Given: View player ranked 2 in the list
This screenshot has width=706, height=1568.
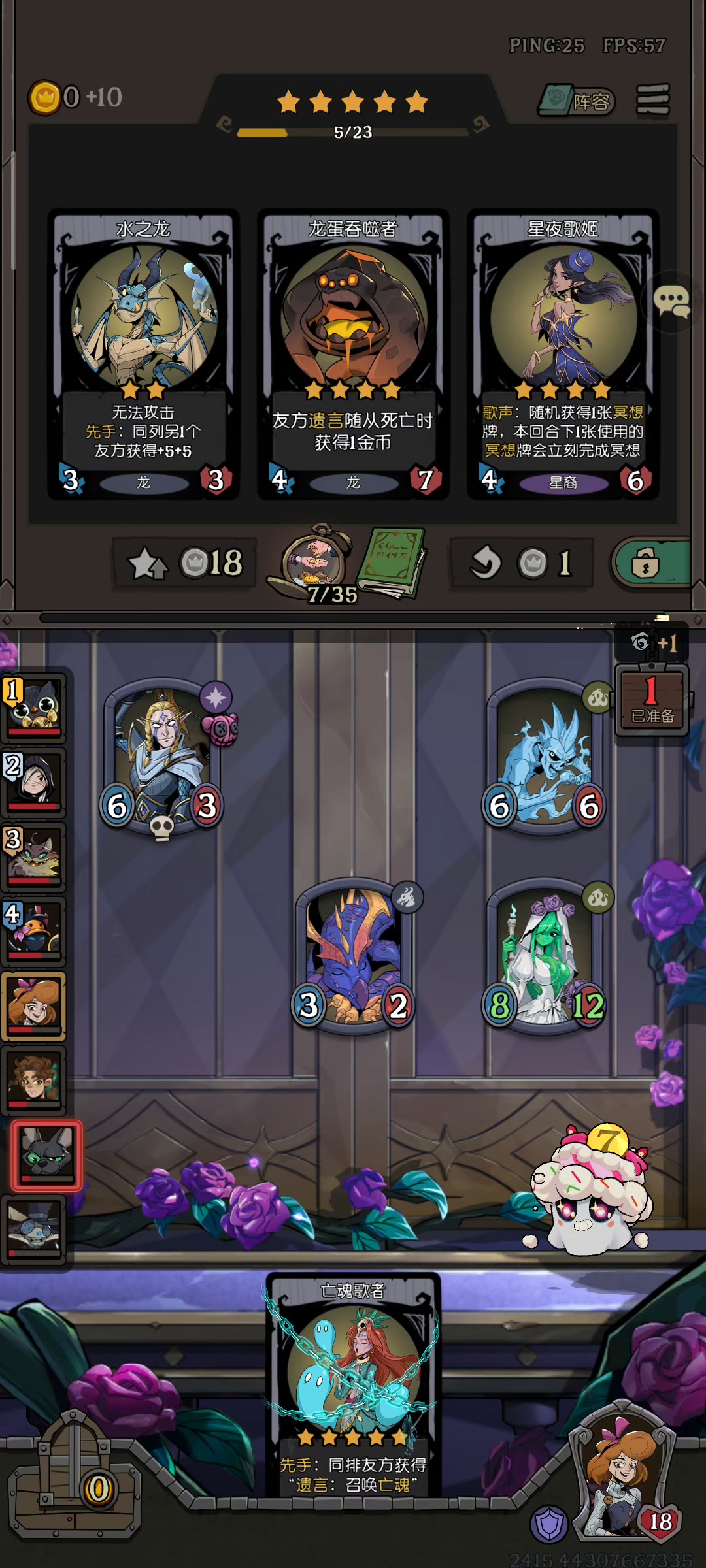Looking at the screenshot, I should [x=35, y=781].
